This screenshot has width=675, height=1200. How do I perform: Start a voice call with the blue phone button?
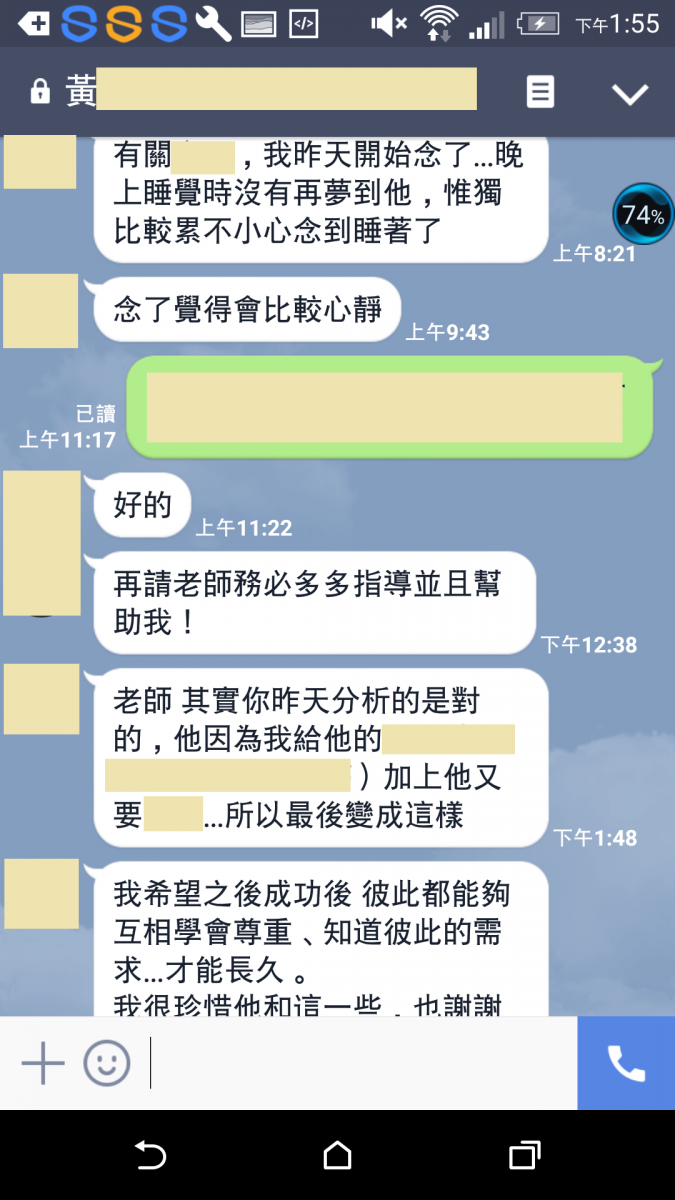(x=626, y=1063)
